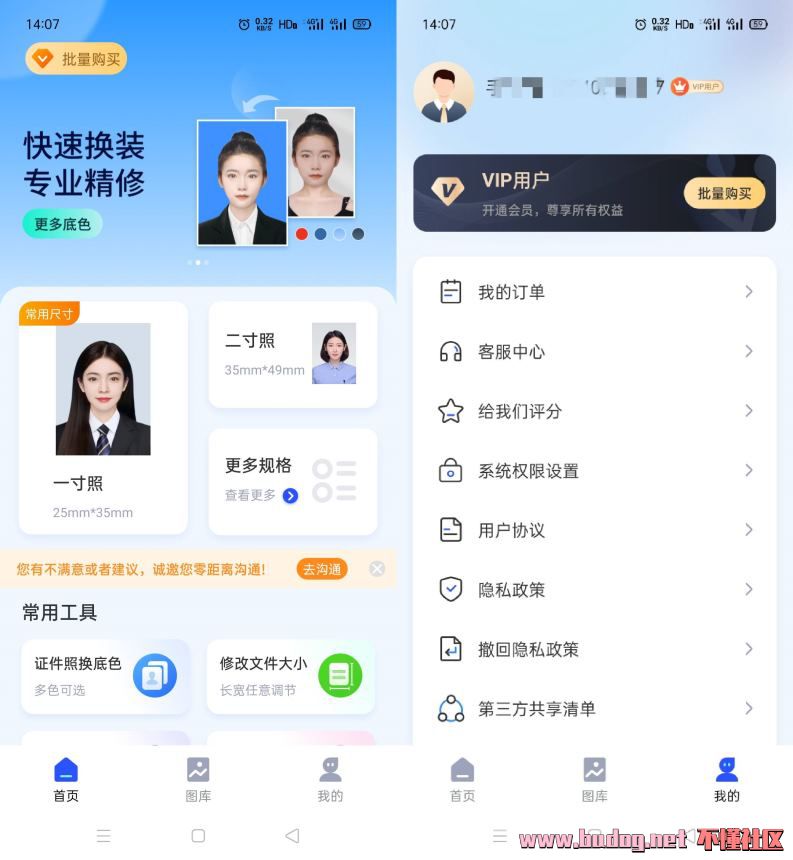Open the 一寸照 photo size card
Image resolution: width=793 pixels, height=860 pixels.
(103, 418)
